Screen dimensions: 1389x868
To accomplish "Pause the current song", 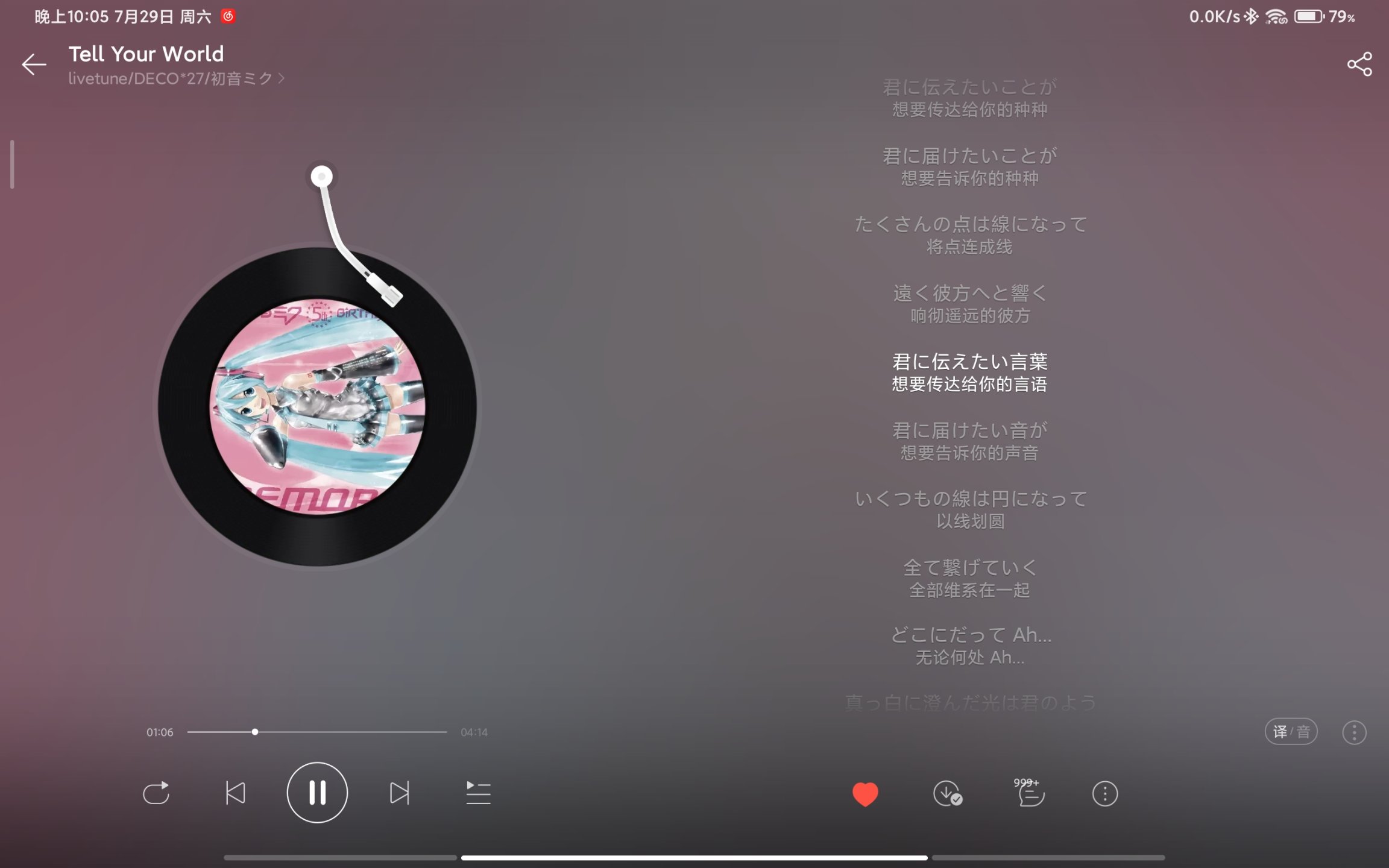I will click(317, 793).
